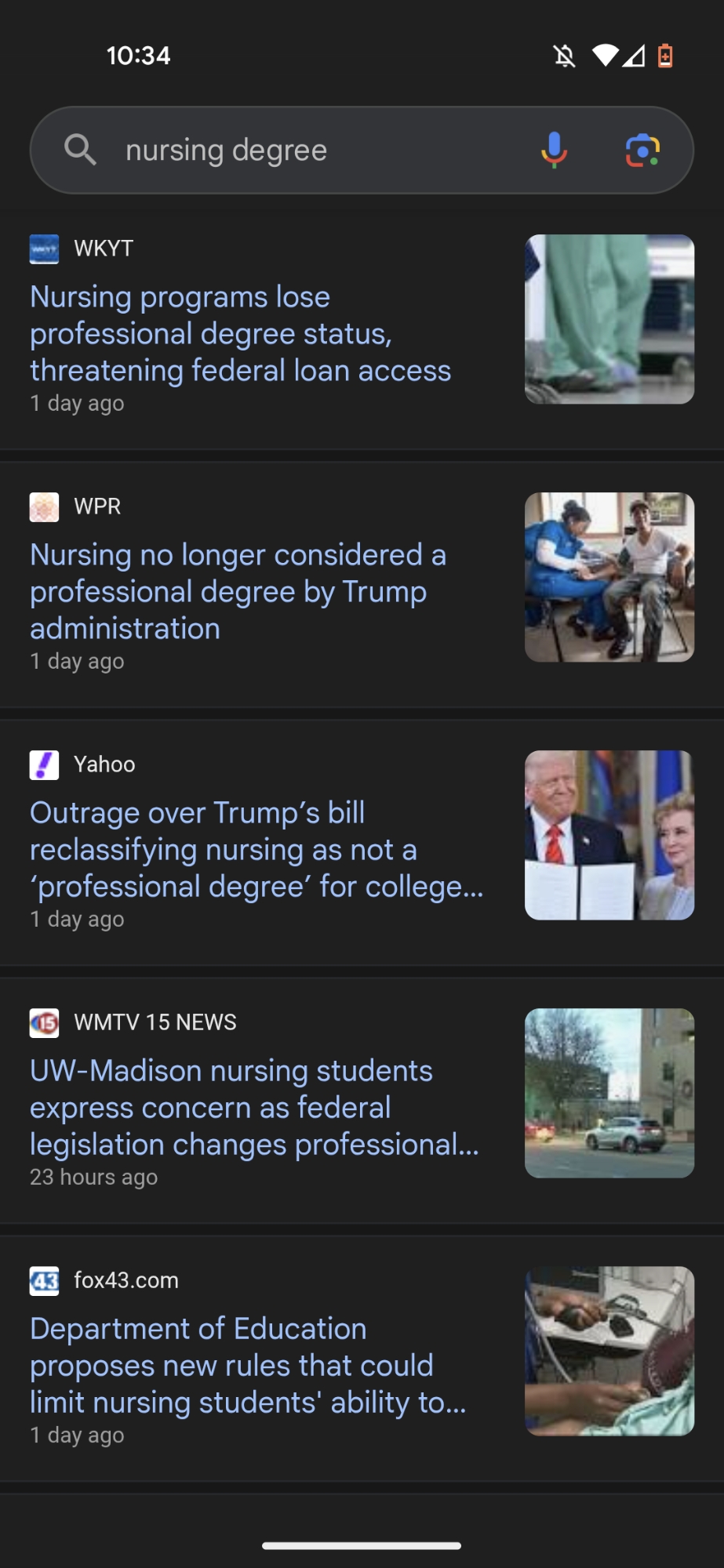Tap the magnifier search icon

pos(80,150)
